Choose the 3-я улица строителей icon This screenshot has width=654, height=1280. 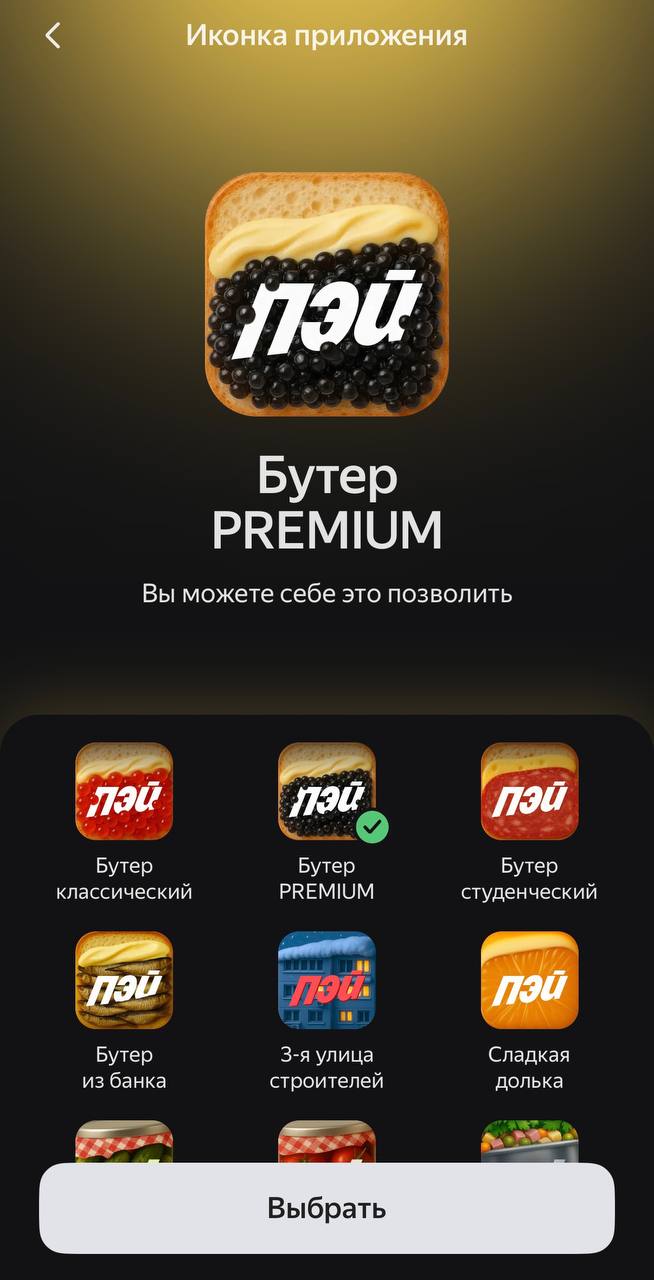tap(327, 980)
